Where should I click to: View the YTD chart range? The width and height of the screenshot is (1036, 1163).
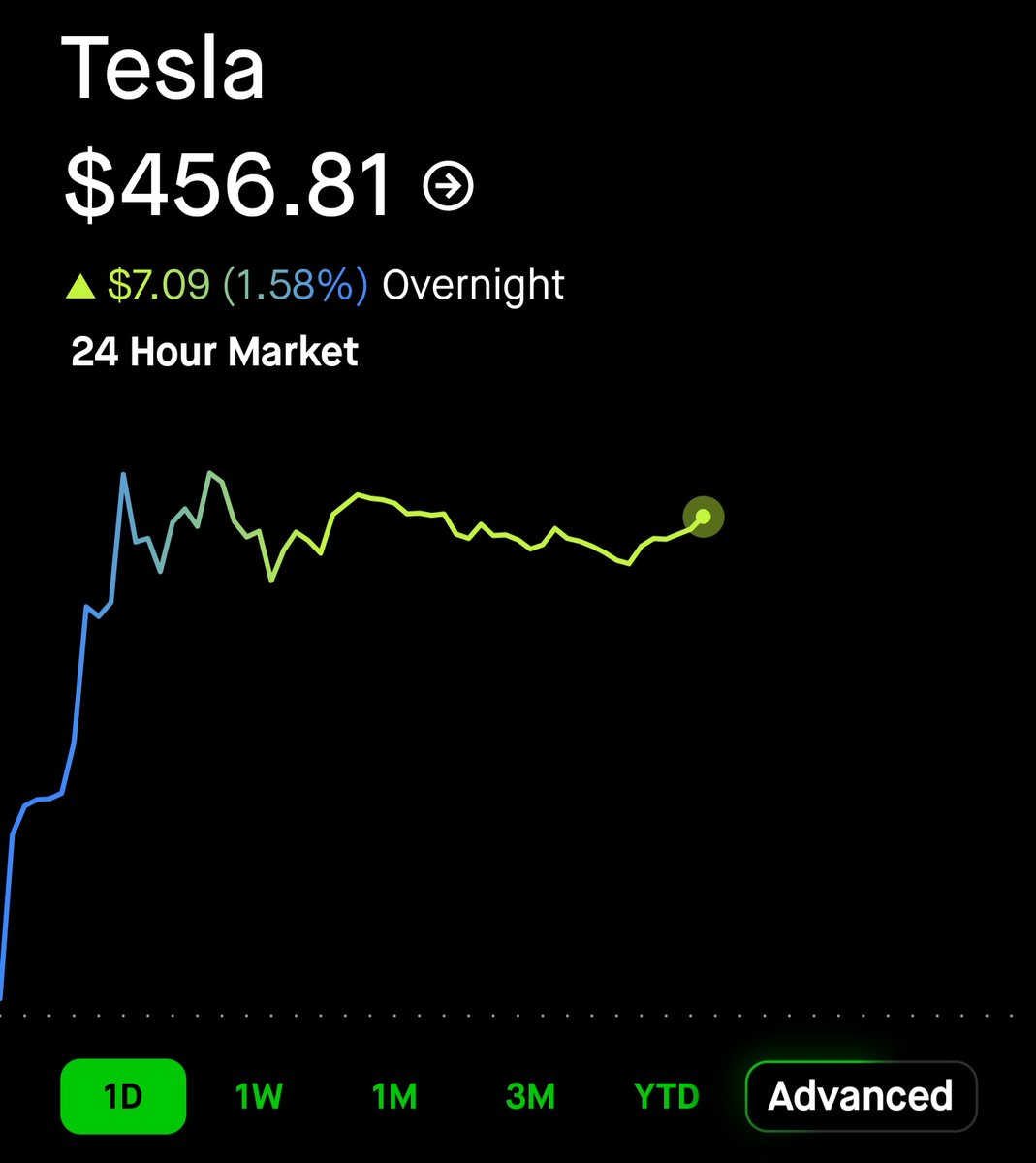pyautogui.click(x=666, y=1096)
